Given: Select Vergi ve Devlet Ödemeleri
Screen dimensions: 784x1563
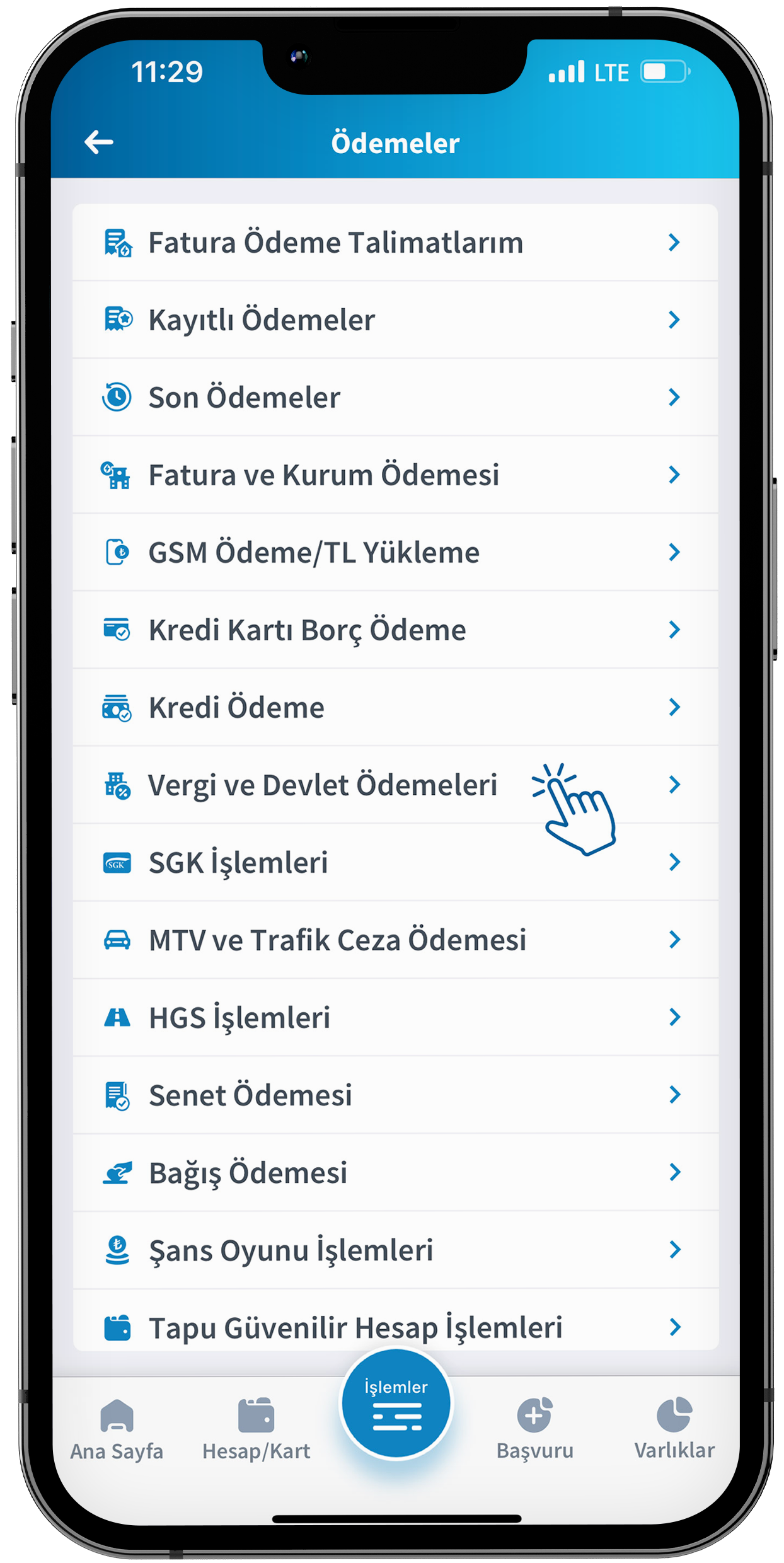Looking at the screenshot, I should coord(395,785).
